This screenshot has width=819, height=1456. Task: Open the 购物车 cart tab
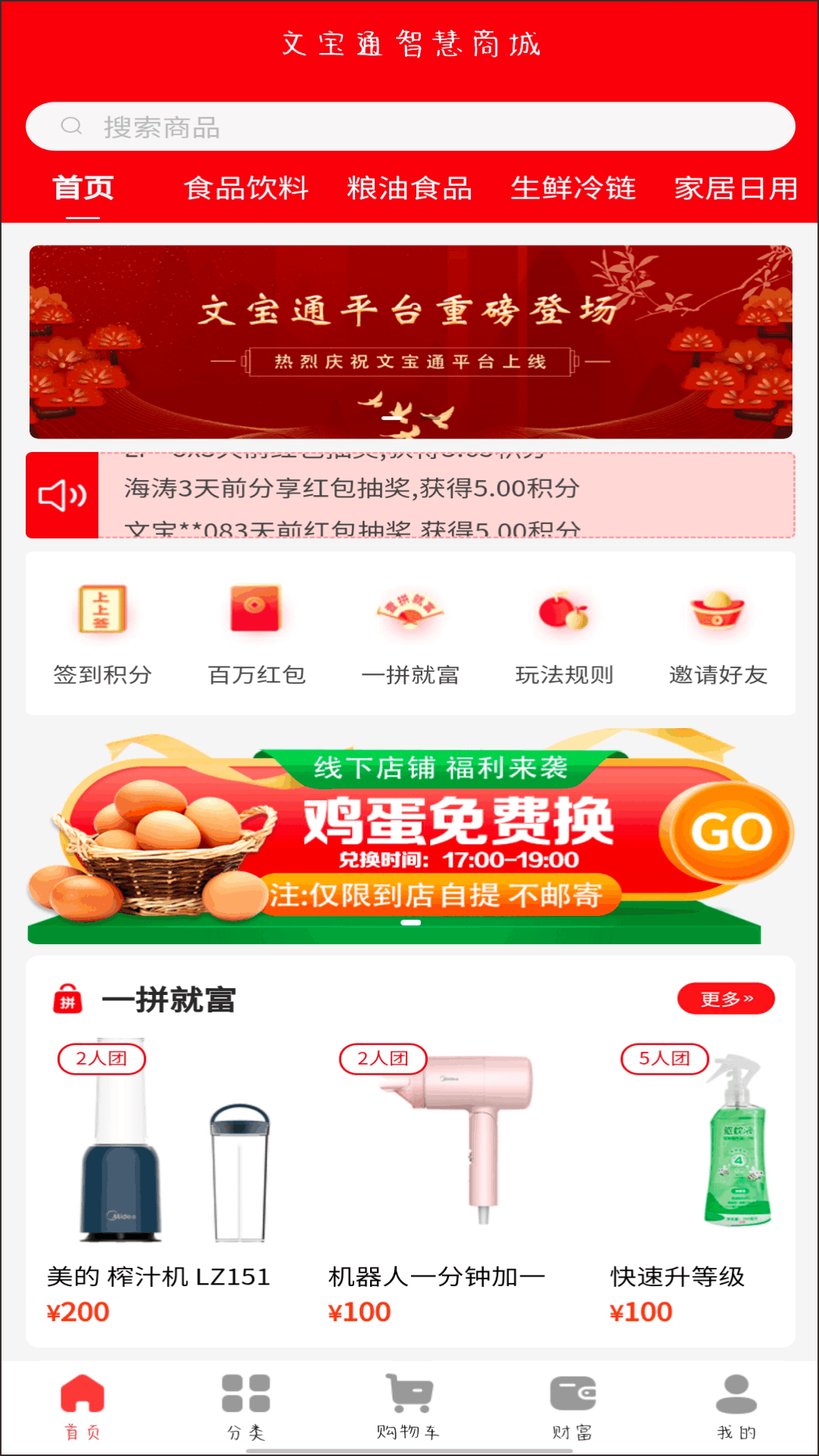coord(409,1407)
